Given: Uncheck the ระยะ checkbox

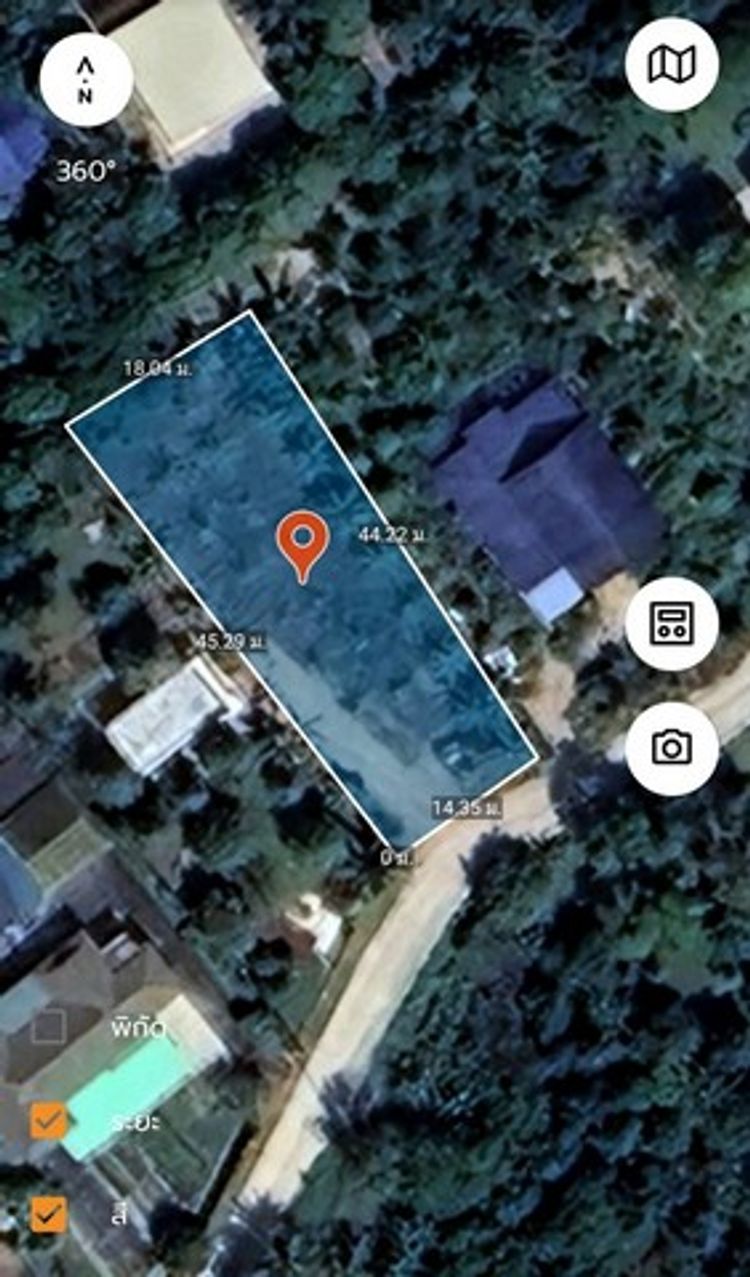Looking at the screenshot, I should 48,1121.
